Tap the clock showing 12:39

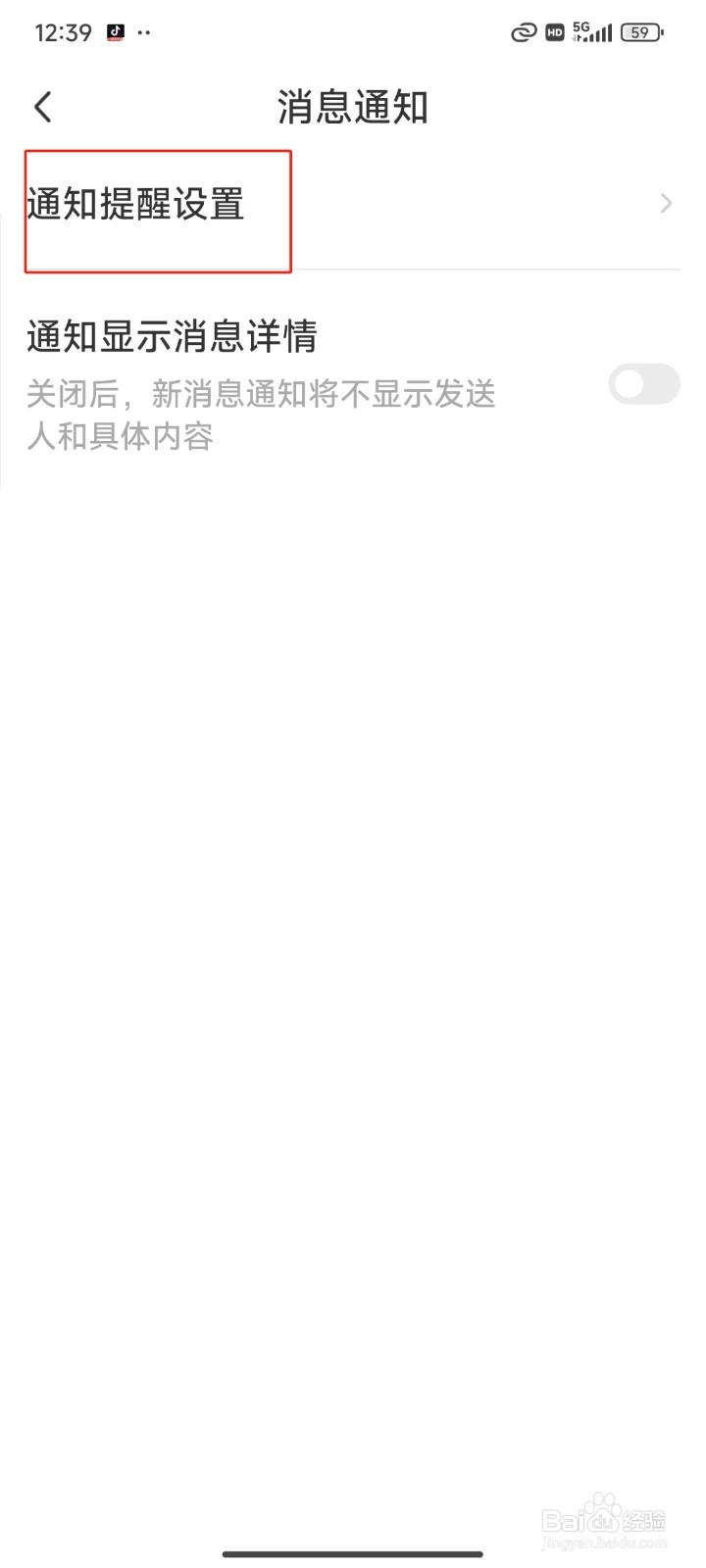click(63, 32)
